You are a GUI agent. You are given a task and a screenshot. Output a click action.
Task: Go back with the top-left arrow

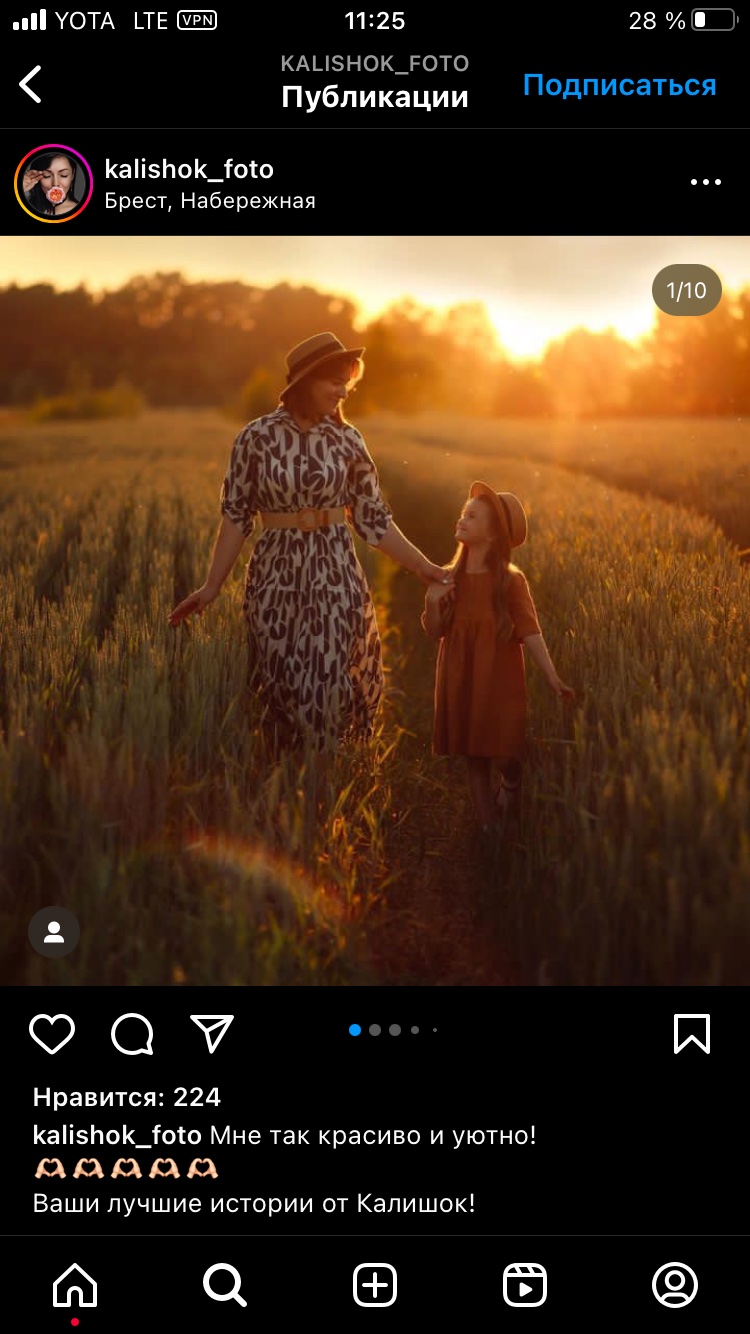(x=31, y=84)
